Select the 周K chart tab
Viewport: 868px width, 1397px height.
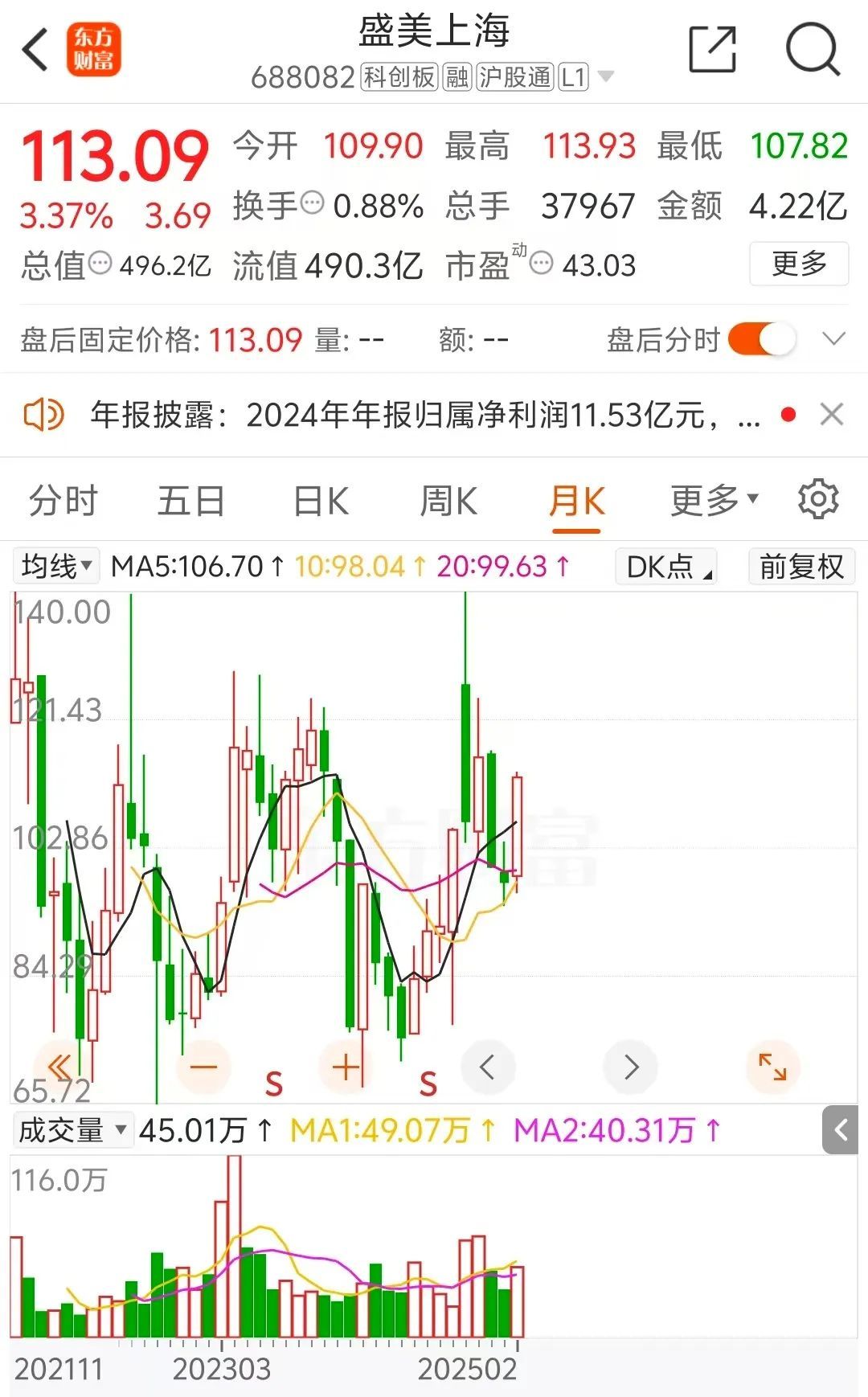(448, 502)
